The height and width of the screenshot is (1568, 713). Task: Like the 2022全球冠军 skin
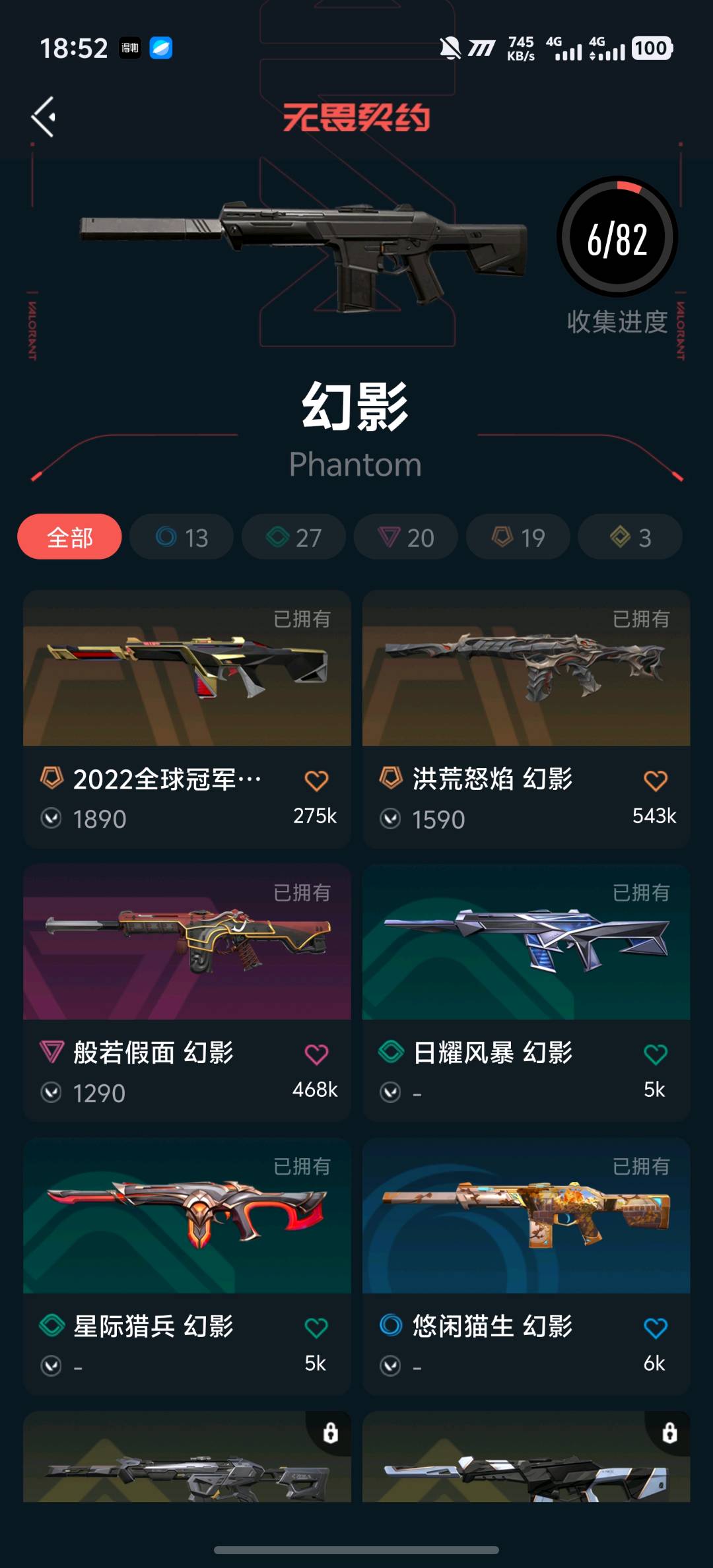point(316,781)
